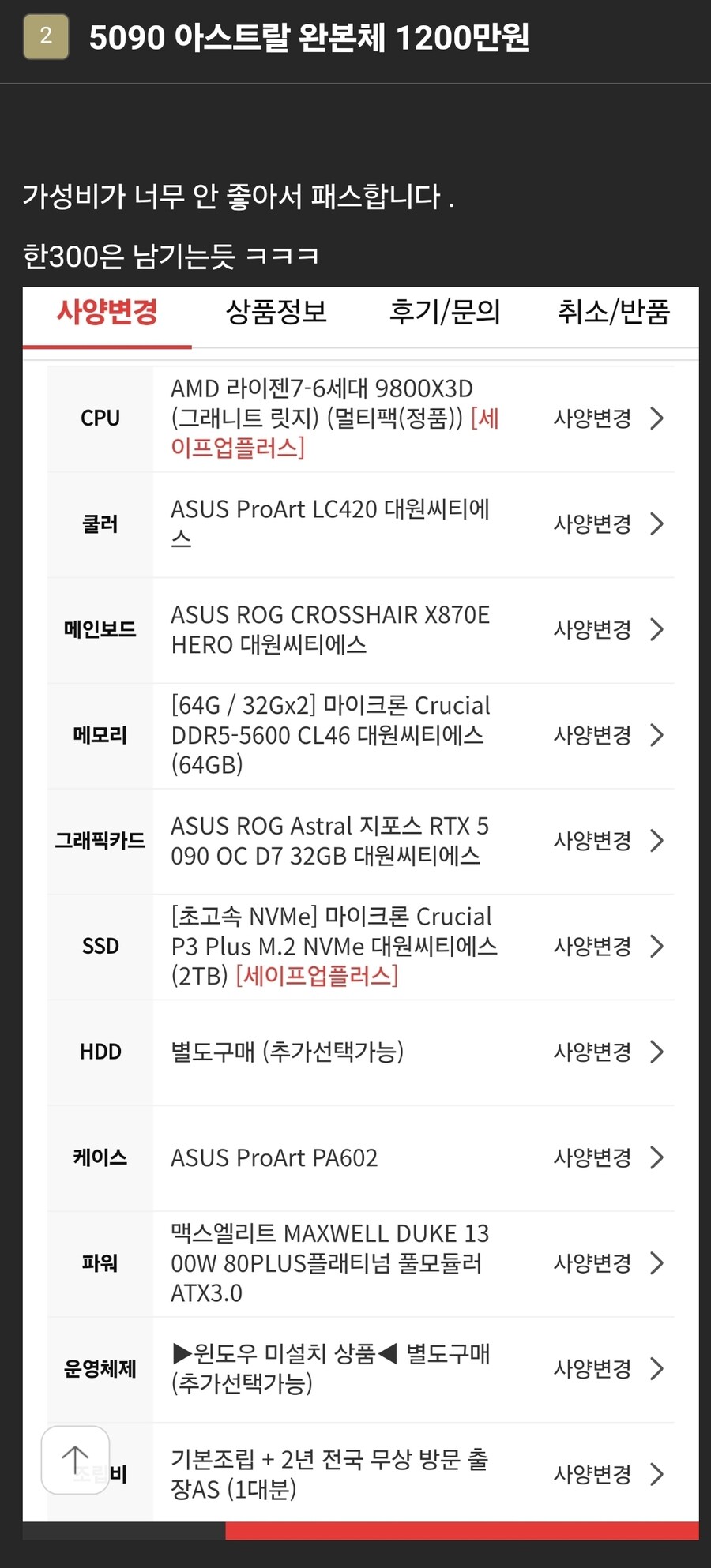Open 사양변경 for the 그래픽카드 row

(x=591, y=841)
